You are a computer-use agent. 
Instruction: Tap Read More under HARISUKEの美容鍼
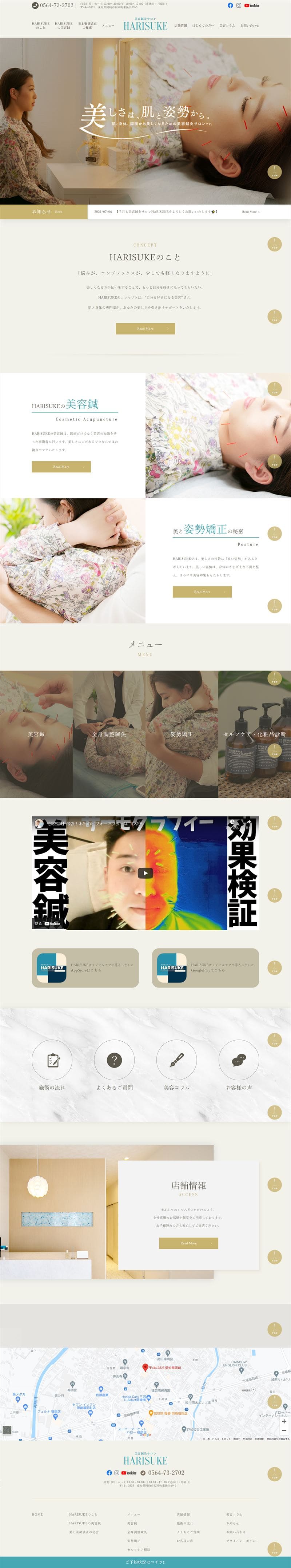[61, 467]
